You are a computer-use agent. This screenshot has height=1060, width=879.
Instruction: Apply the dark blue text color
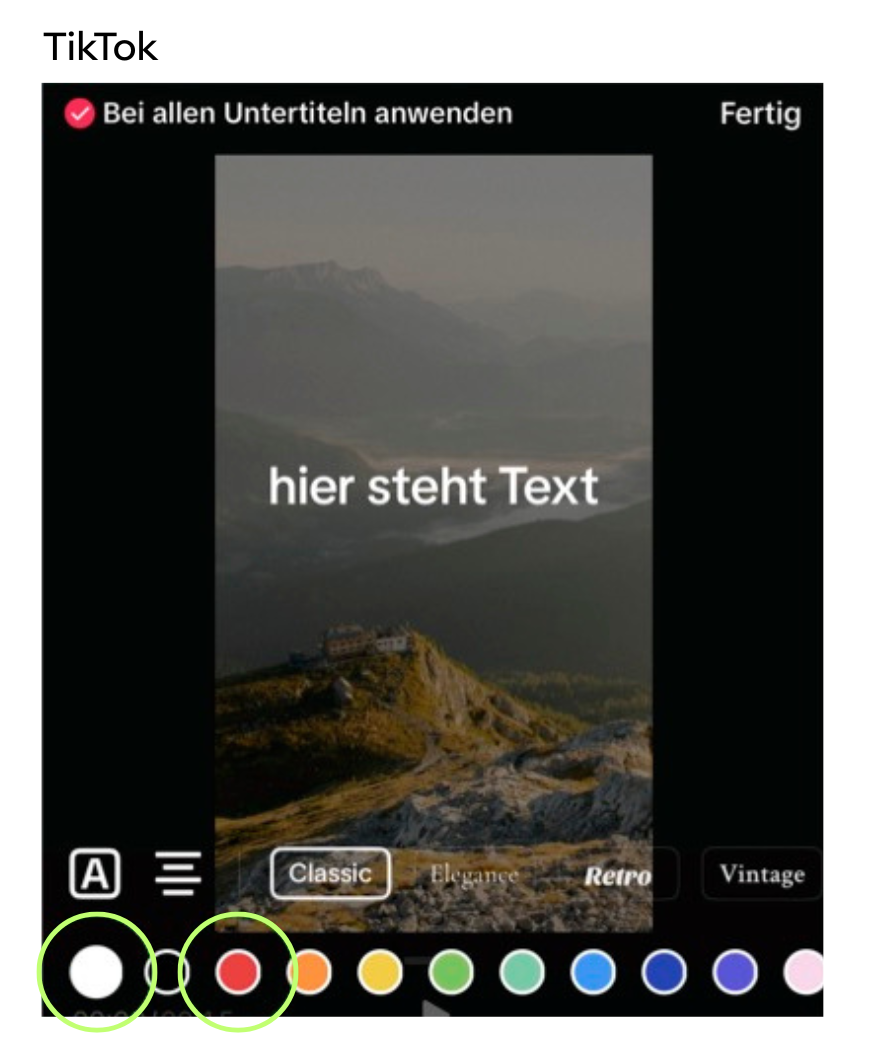(x=664, y=971)
